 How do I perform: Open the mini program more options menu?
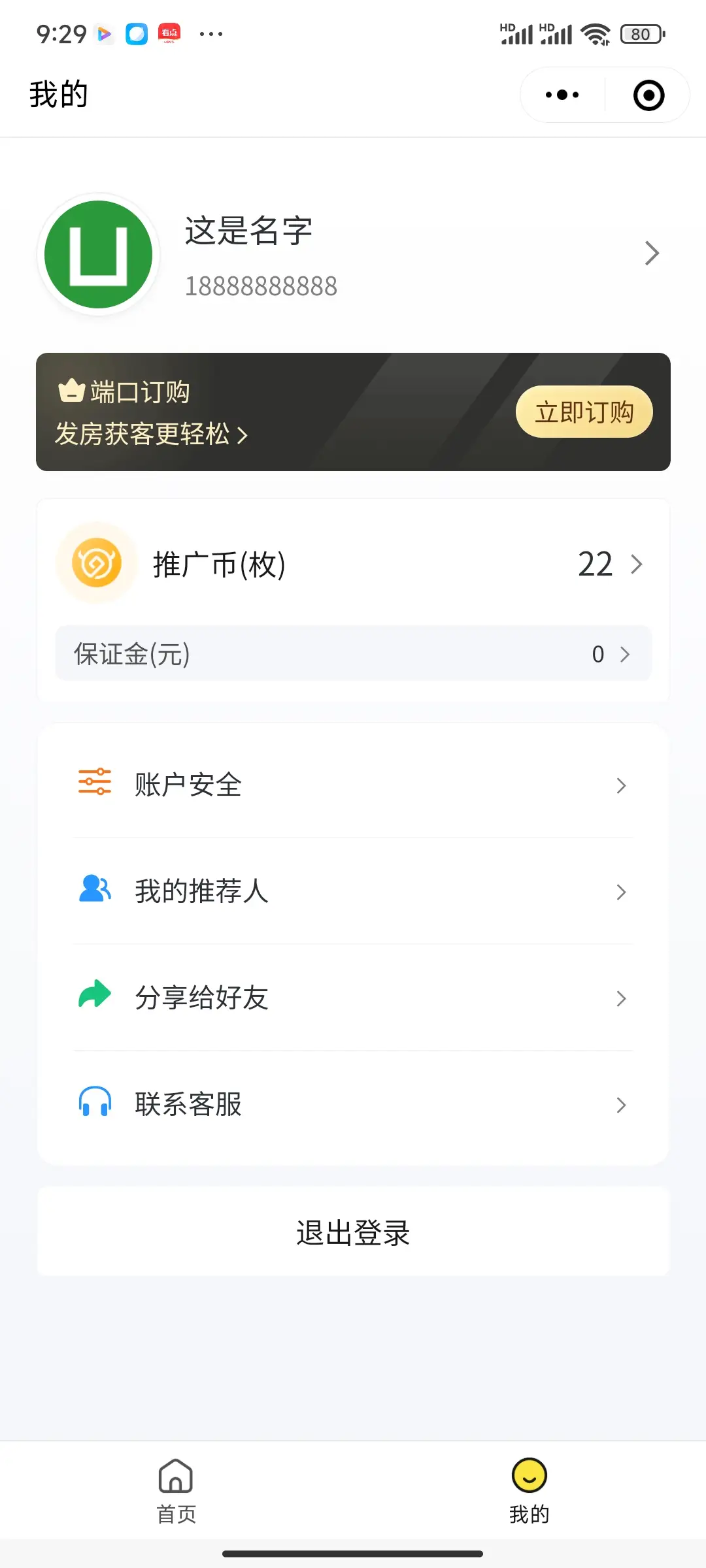pyautogui.click(x=562, y=95)
